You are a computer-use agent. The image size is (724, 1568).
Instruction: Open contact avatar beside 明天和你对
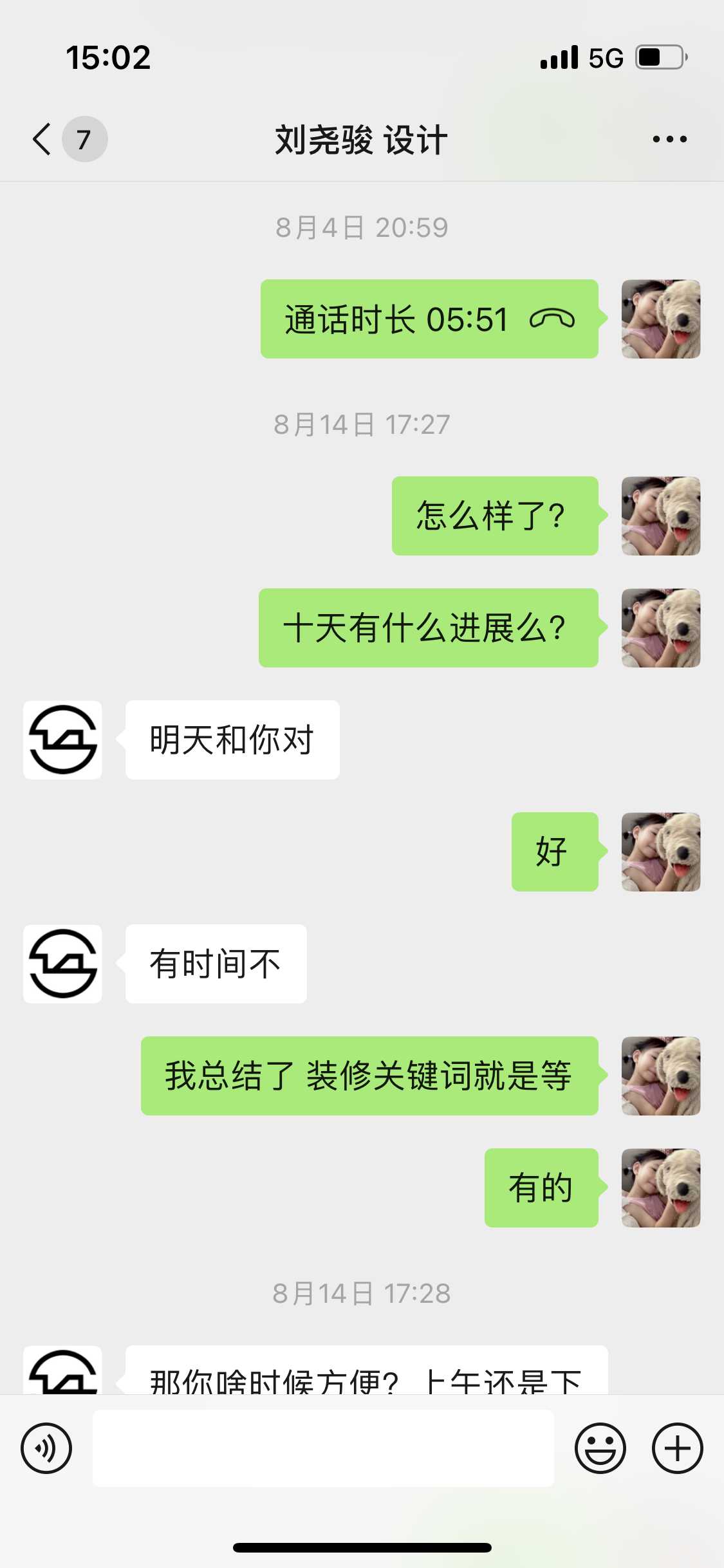(x=62, y=740)
